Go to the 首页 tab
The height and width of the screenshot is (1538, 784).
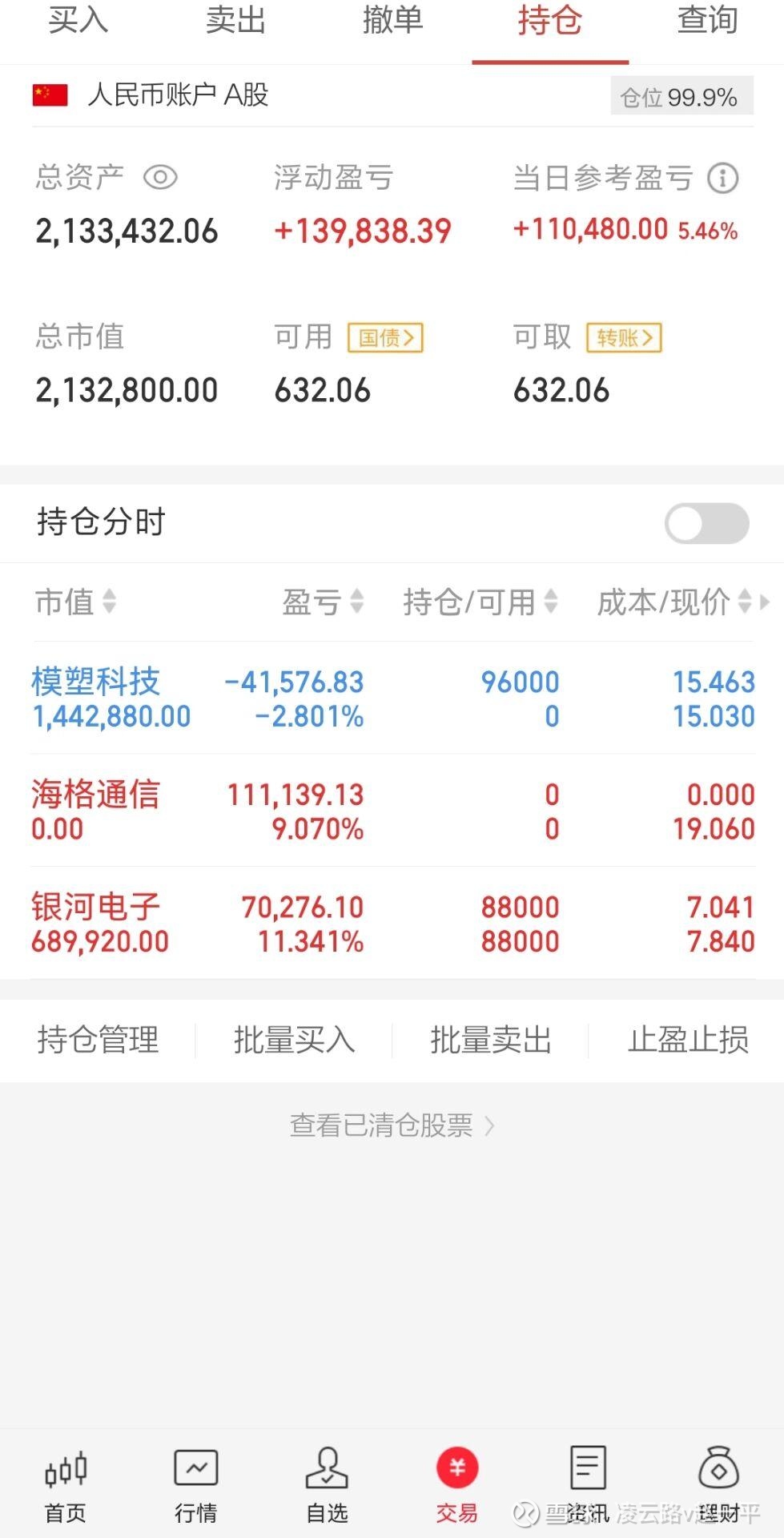65,1486
